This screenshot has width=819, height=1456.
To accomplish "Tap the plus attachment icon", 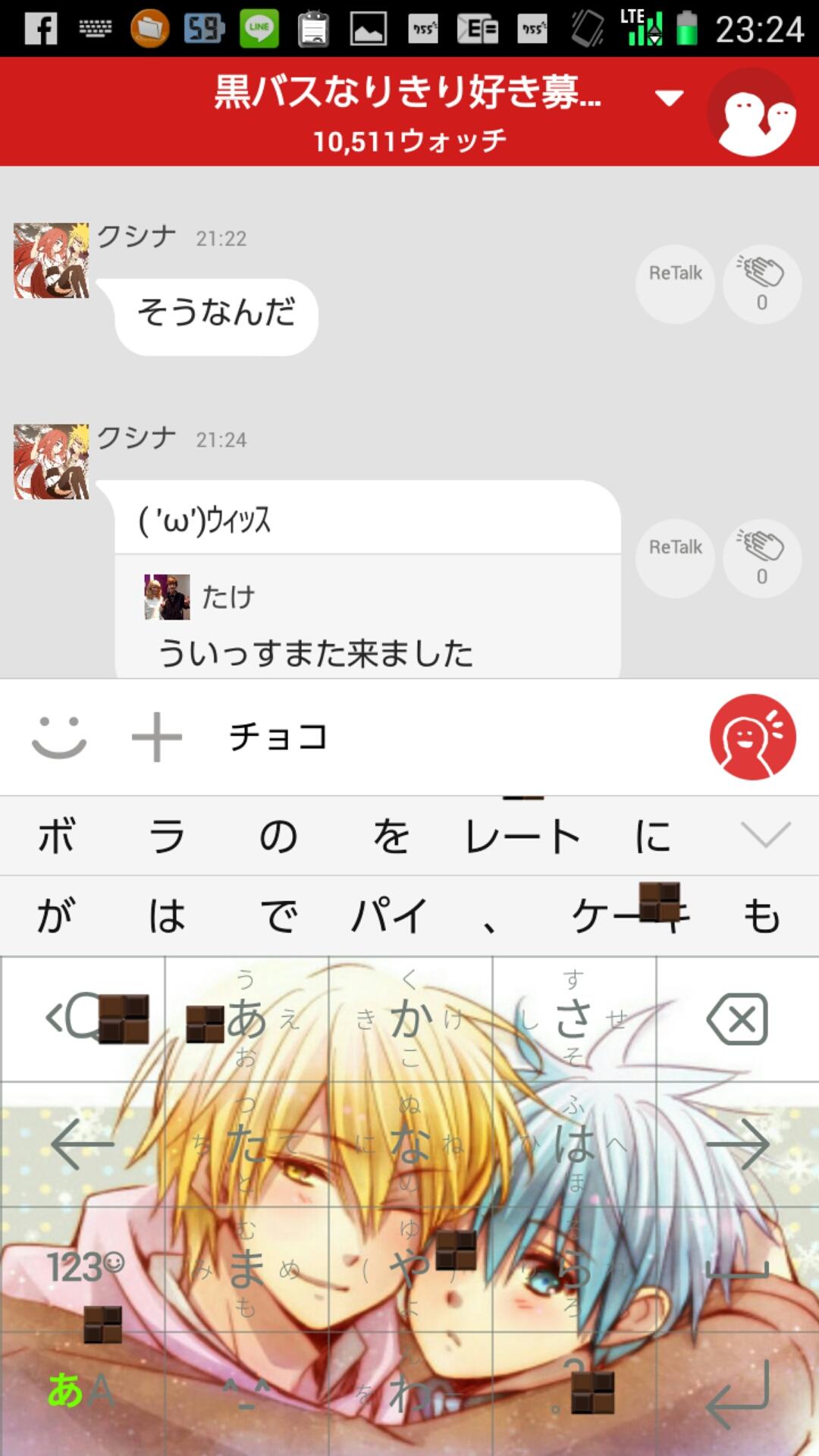I will point(157,736).
